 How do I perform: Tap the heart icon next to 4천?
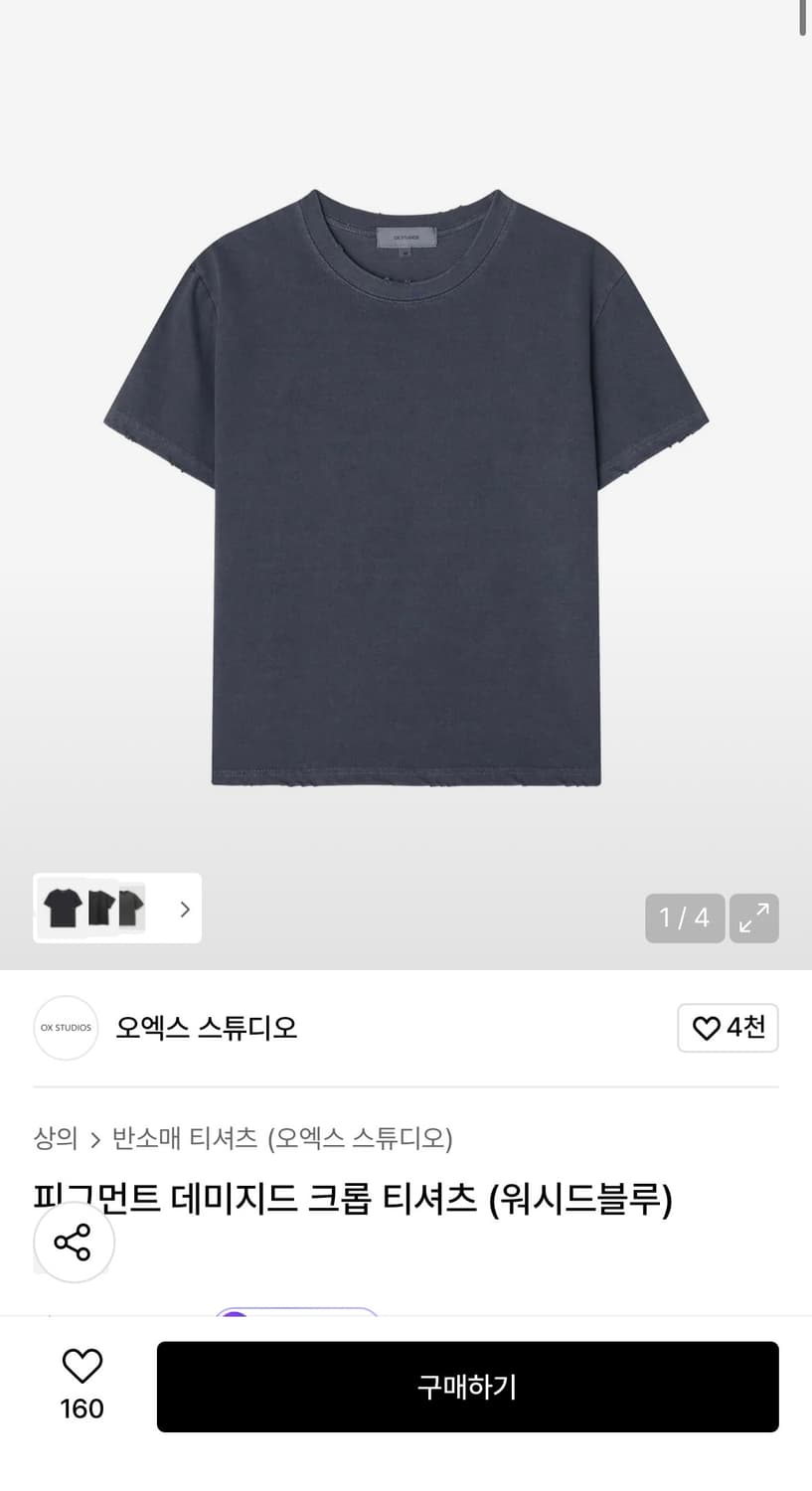pos(708,1028)
